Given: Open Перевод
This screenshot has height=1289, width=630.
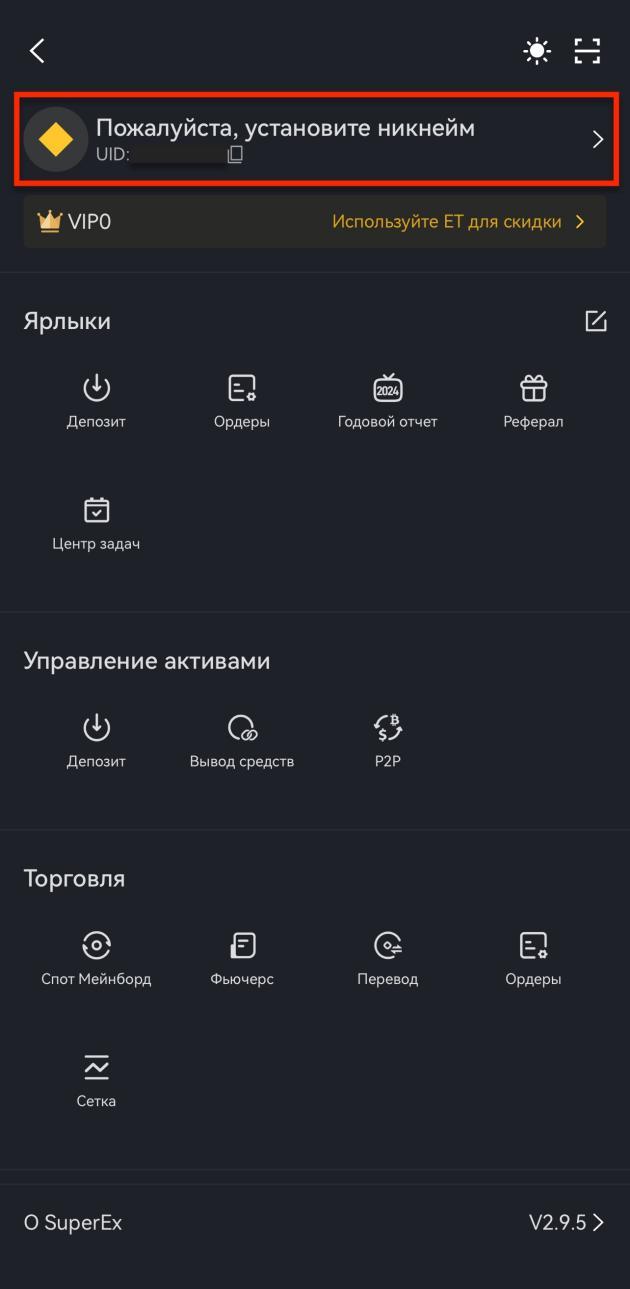Looking at the screenshot, I should coord(388,959).
